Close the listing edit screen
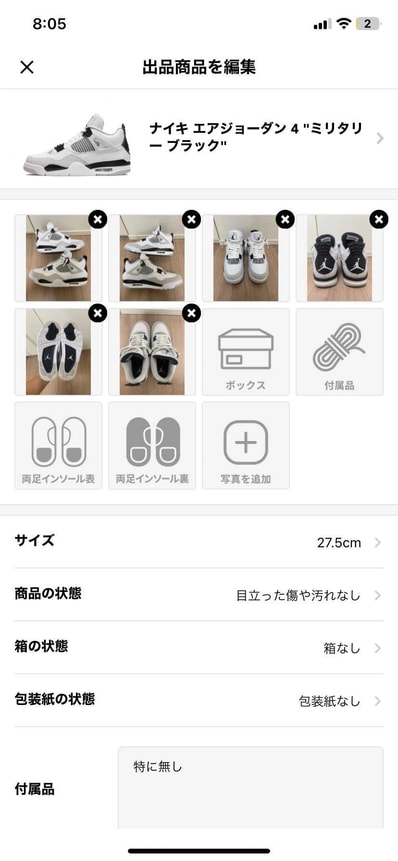 [27, 67]
